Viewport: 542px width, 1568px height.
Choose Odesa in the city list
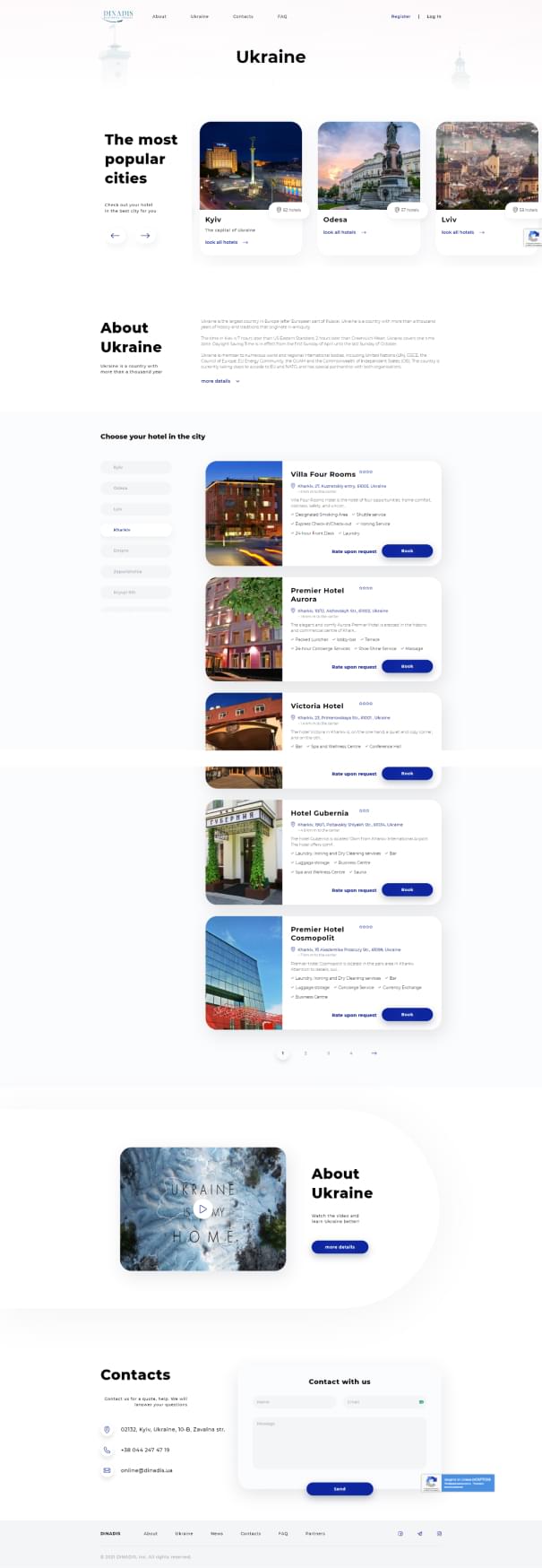coord(135,488)
